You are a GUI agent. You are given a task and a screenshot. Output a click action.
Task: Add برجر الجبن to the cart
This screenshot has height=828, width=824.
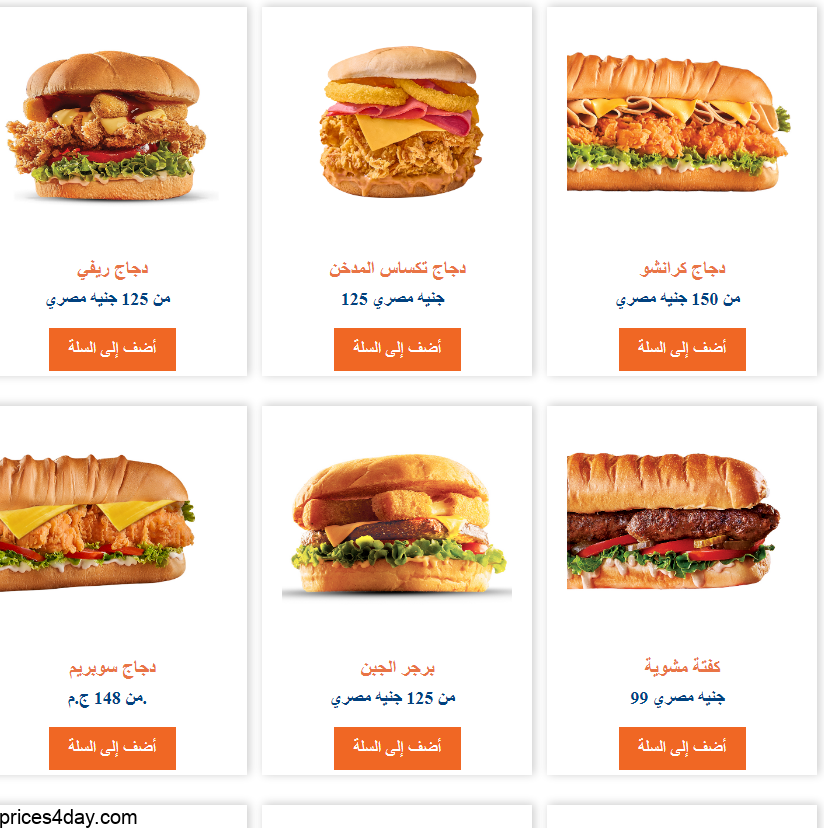[x=397, y=747]
